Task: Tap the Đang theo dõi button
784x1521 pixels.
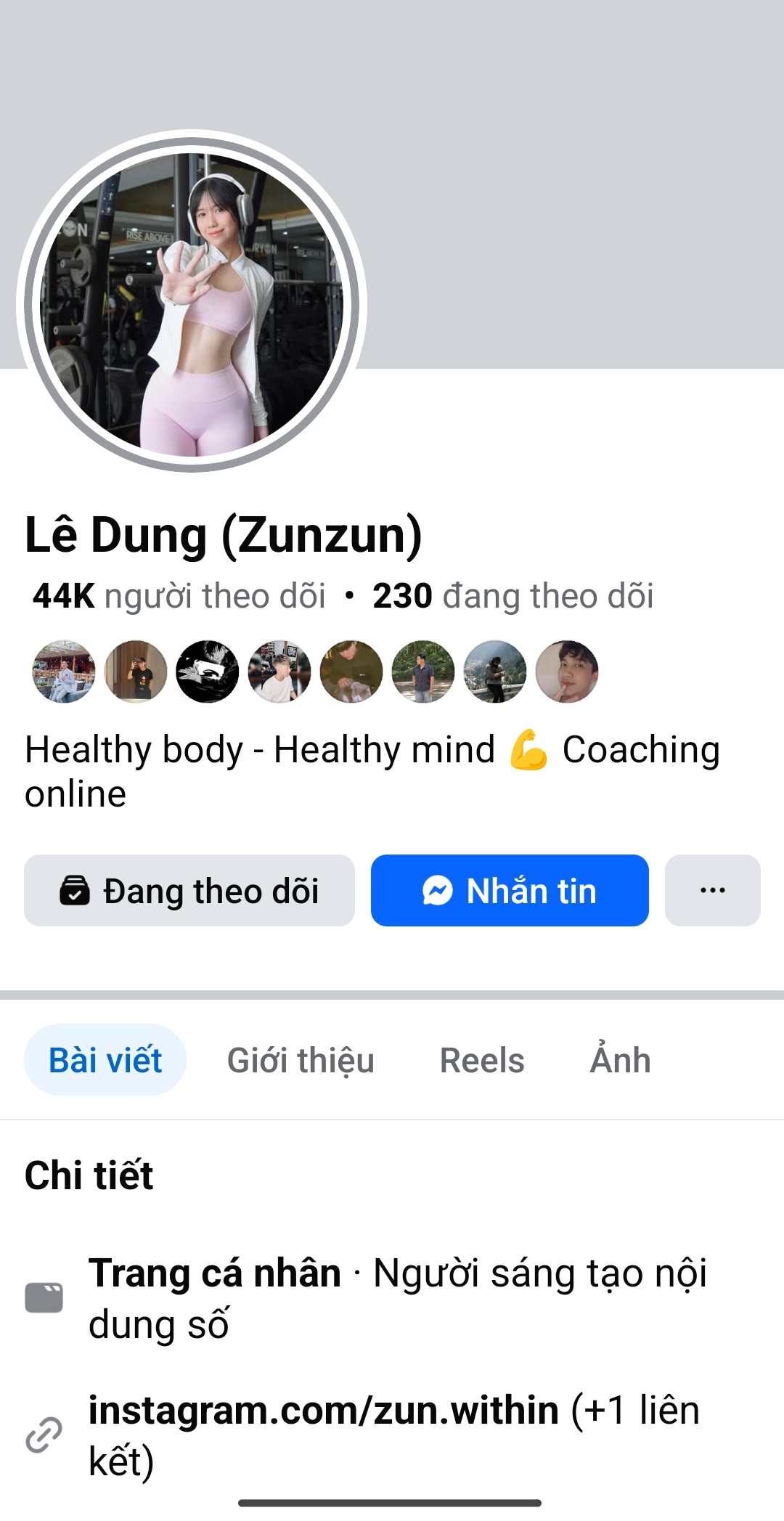Action: coord(189,891)
